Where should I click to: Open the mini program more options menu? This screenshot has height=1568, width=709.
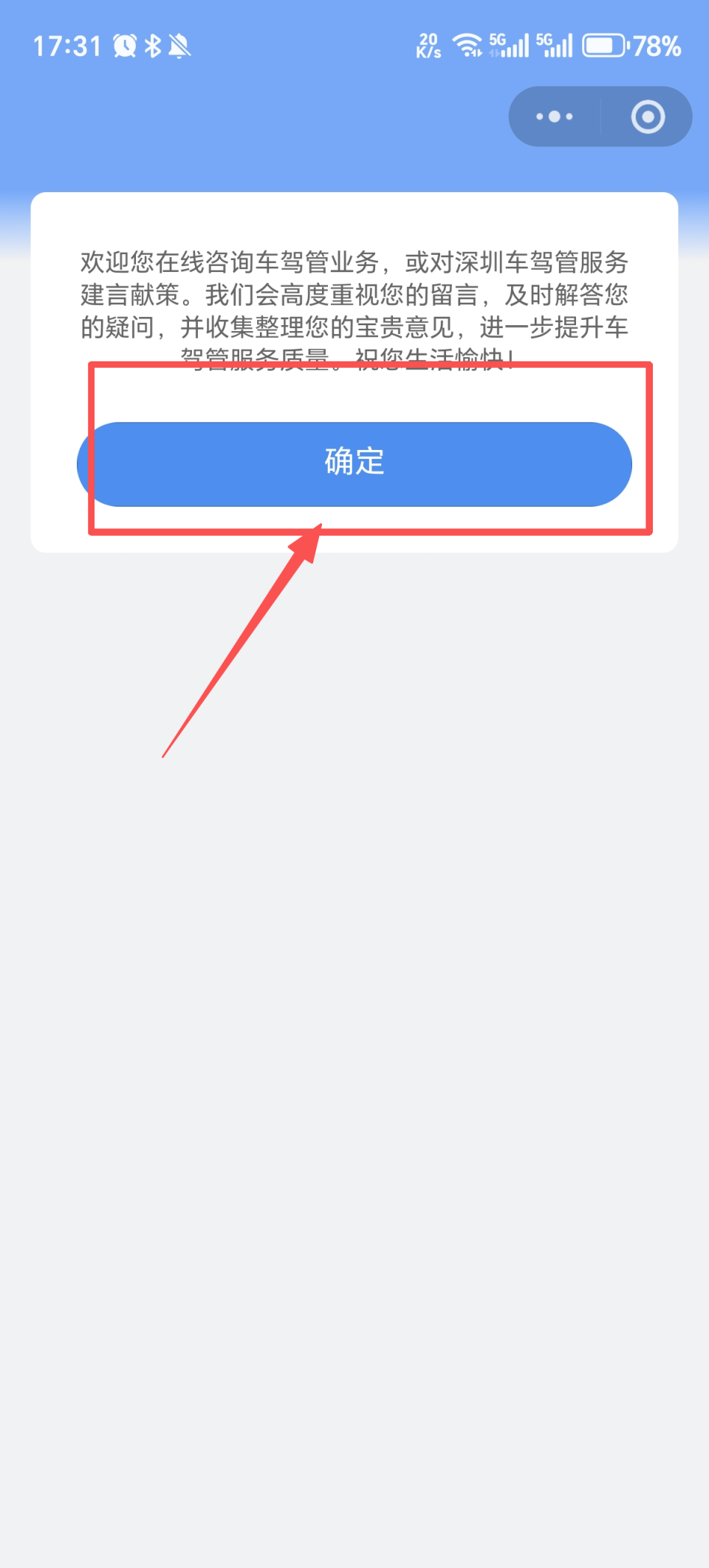pyautogui.click(x=552, y=116)
